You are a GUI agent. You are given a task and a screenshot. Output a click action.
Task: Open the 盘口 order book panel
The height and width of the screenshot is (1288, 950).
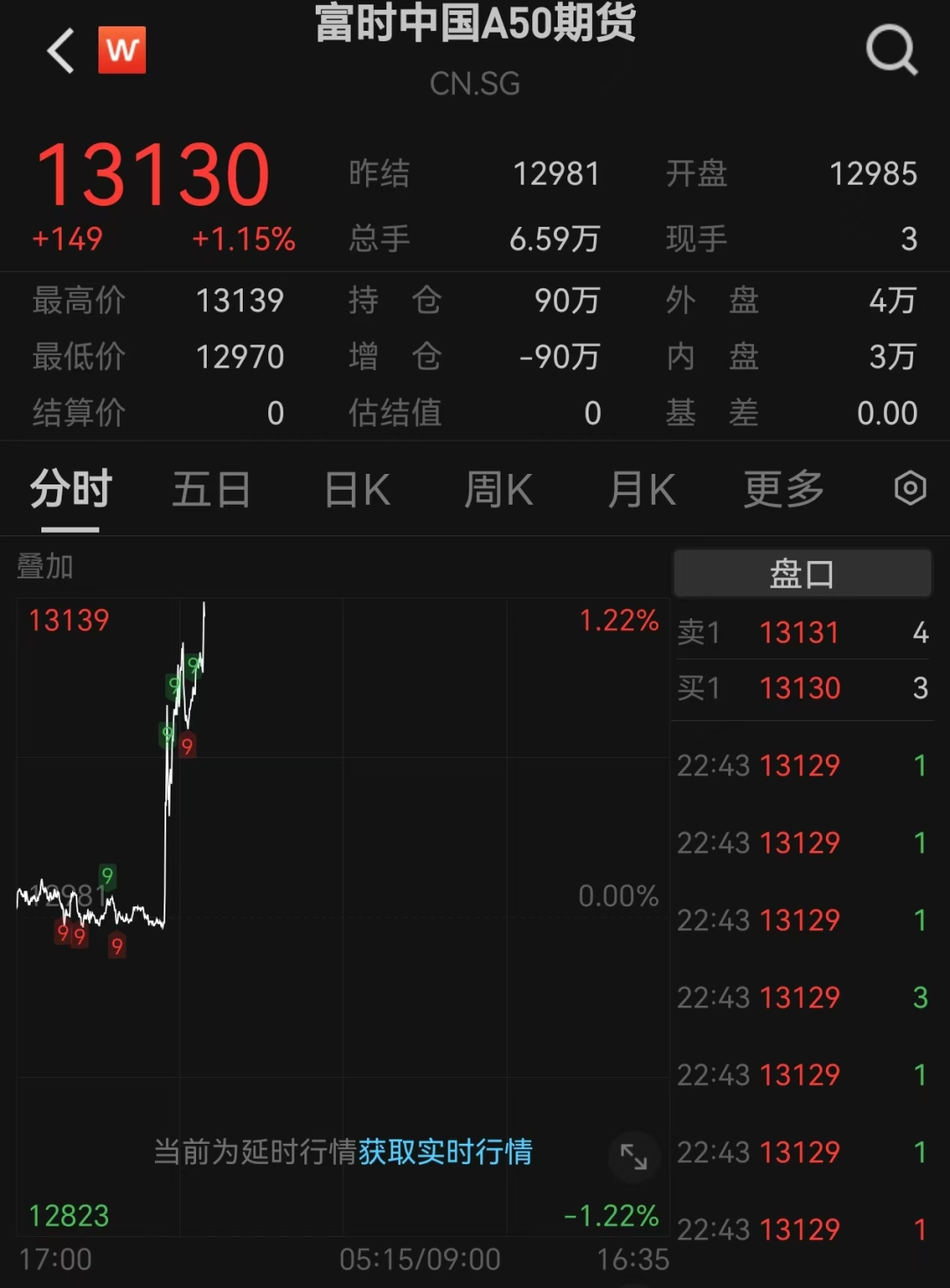click(x=801, y=571)
